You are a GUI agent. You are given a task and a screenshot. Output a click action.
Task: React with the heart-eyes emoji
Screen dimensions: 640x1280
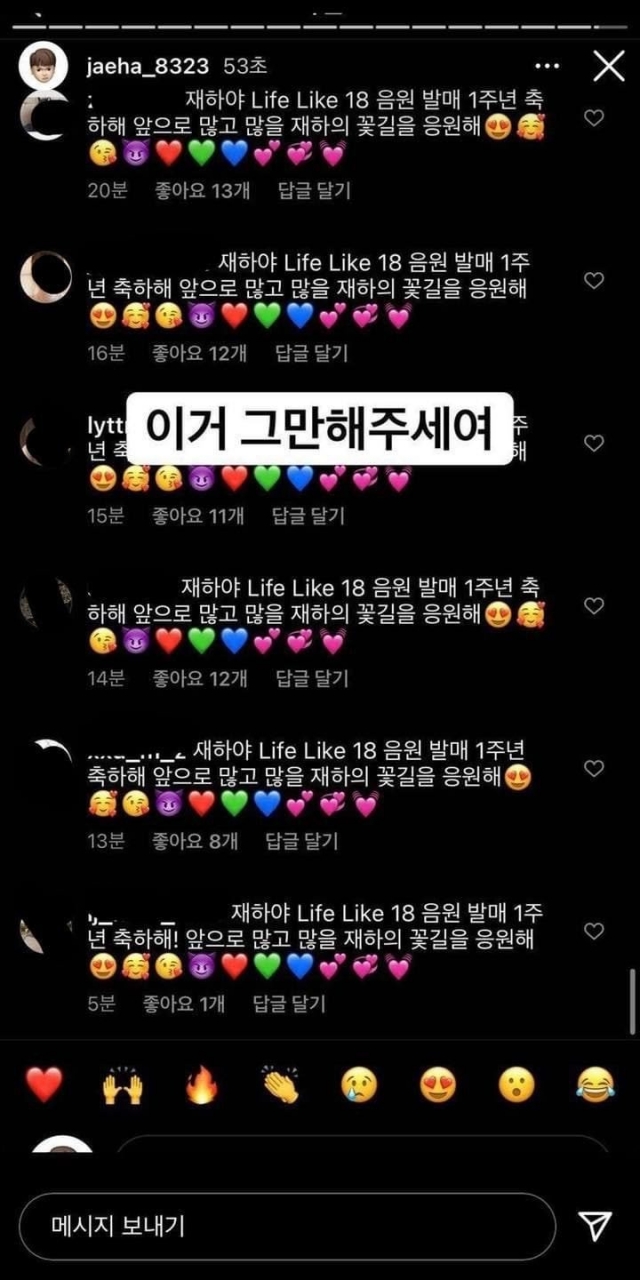[x=438, y=1084]
